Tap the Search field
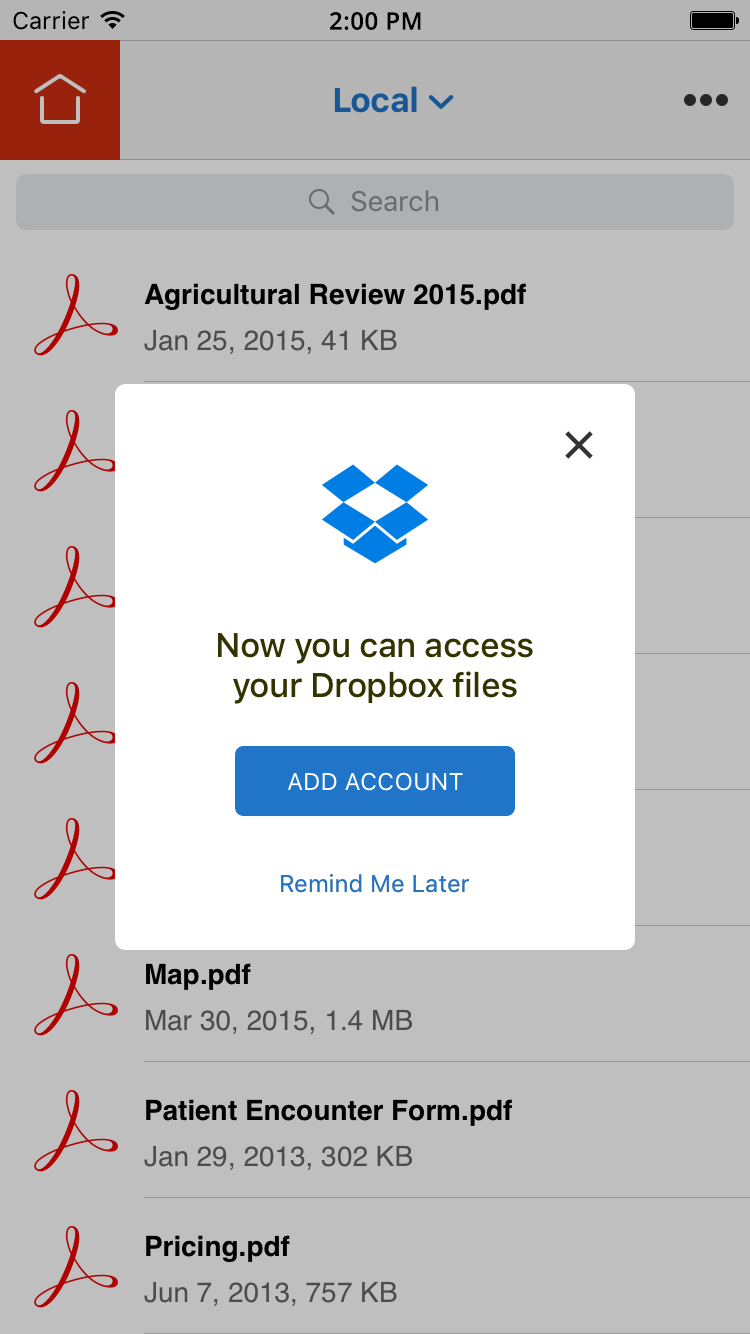 [375, 202]
